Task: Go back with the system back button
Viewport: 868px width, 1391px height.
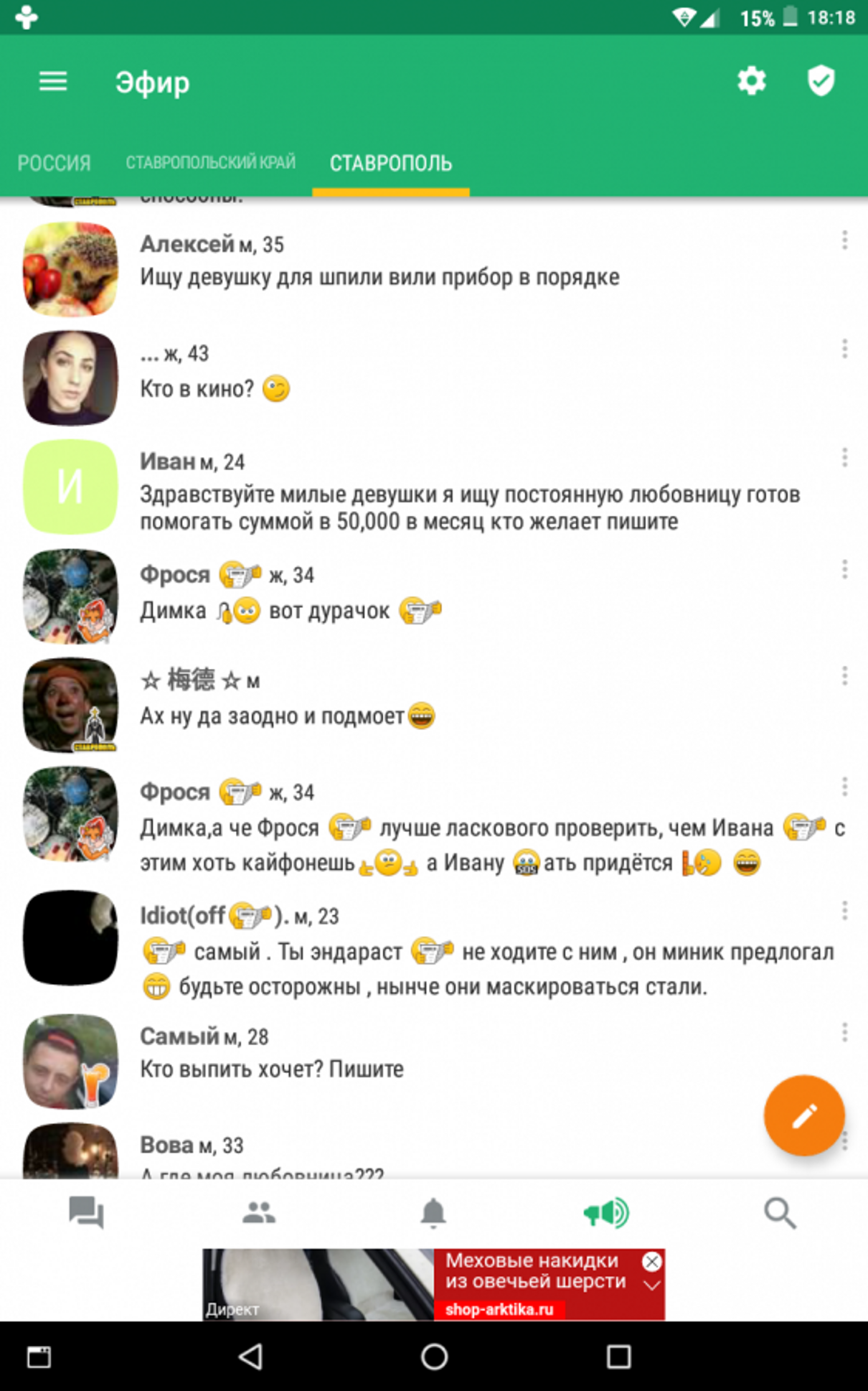Action: click(x=250, y=1357)
